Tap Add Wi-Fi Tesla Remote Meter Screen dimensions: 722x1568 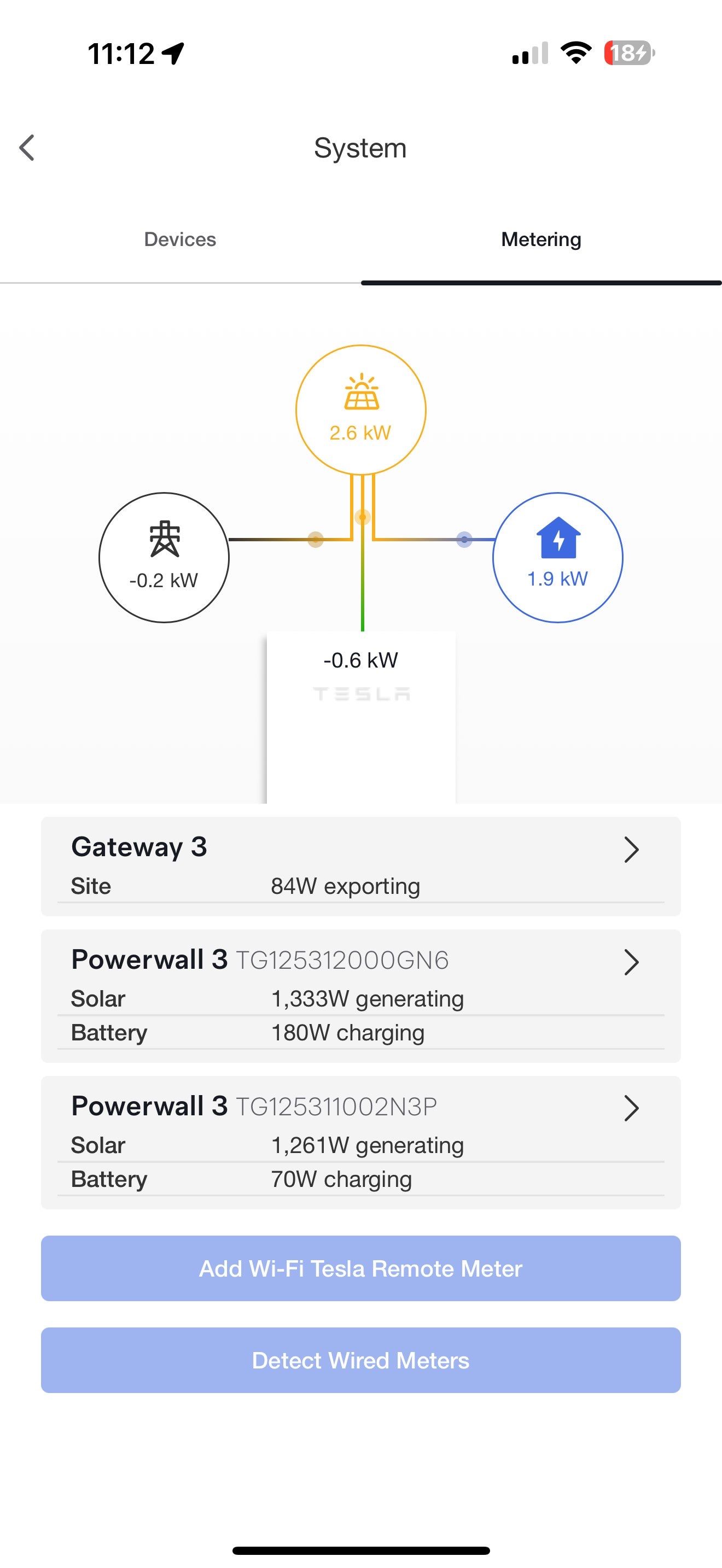[361, 1269]
